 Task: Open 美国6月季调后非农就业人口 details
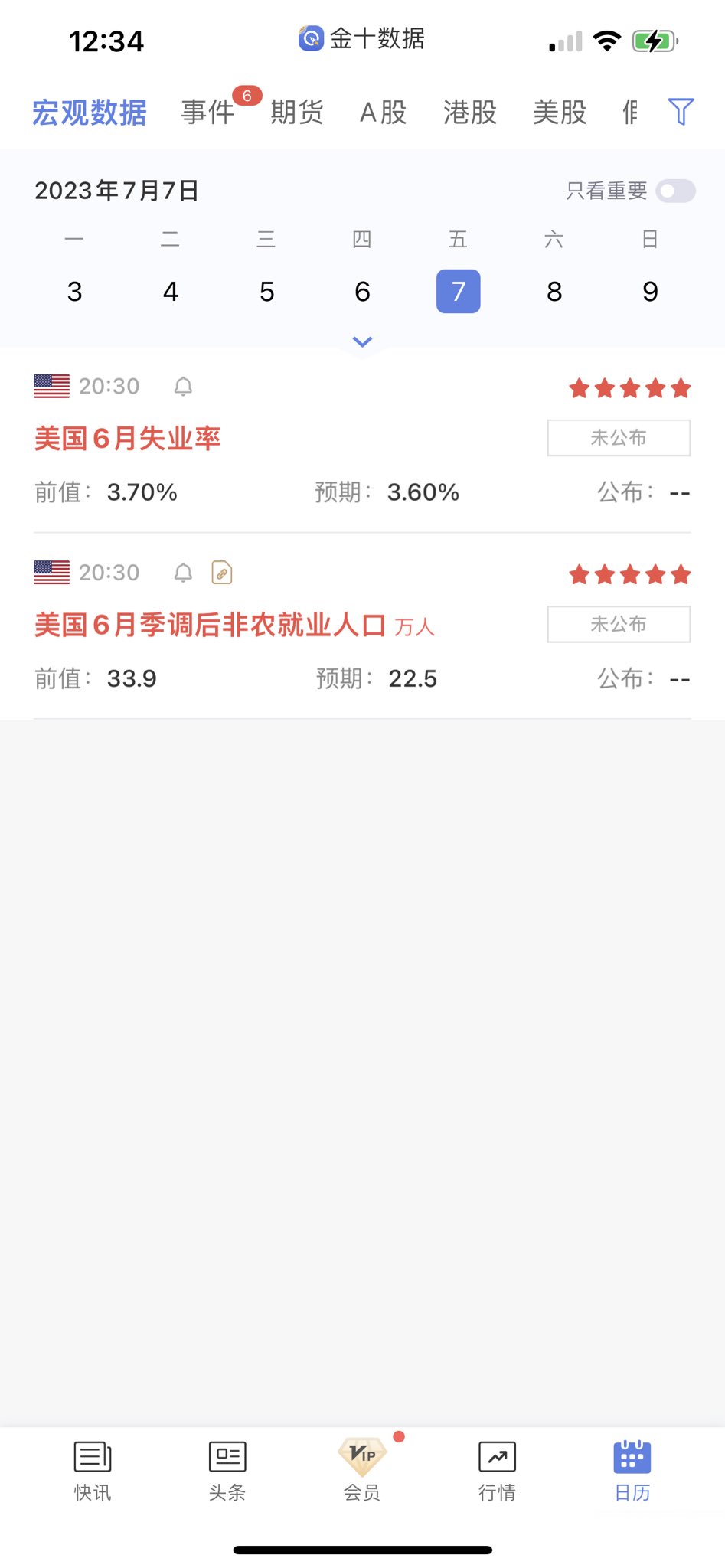[210, 625]
